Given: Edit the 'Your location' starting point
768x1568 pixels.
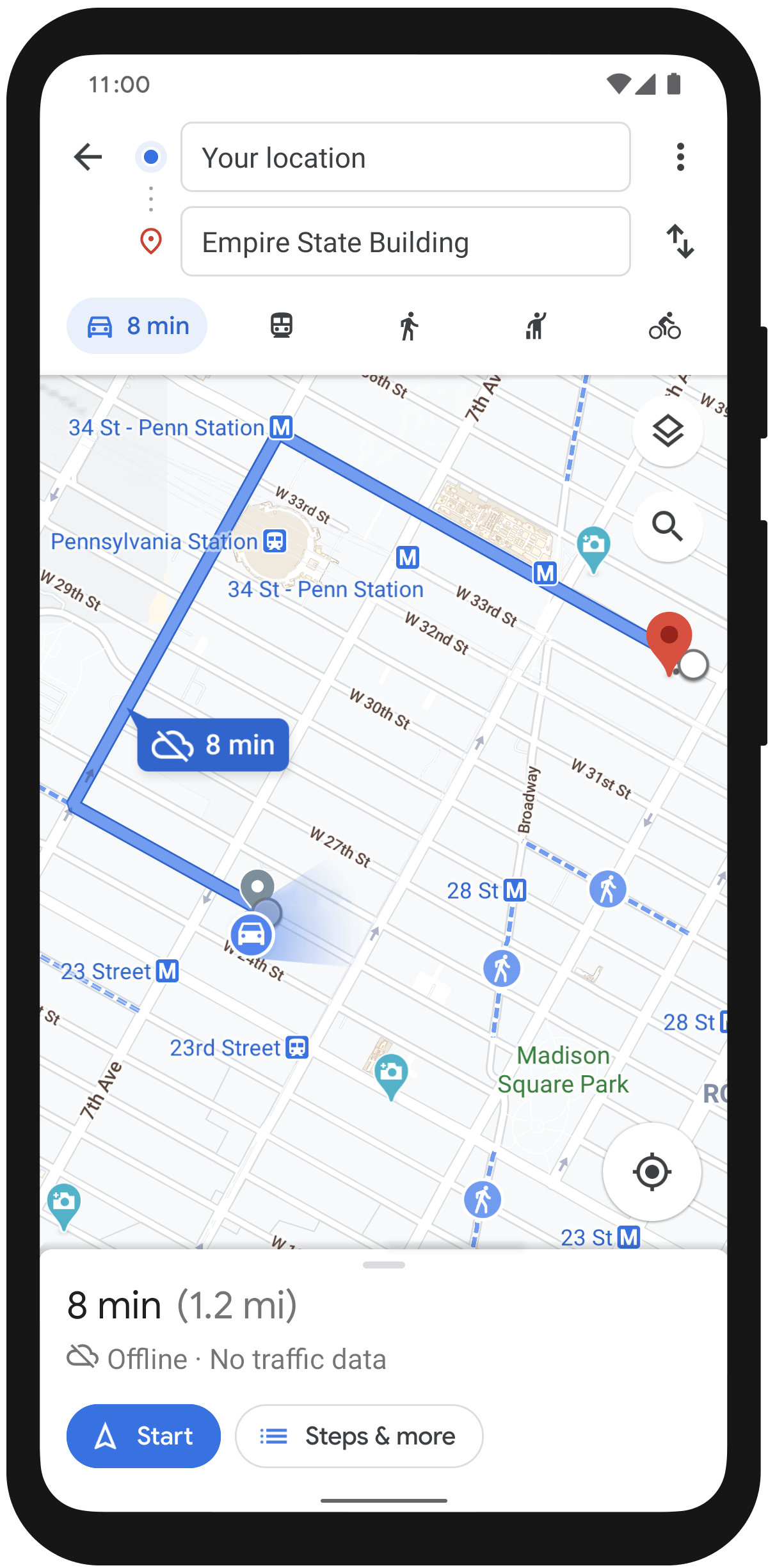Looking at the screenshot, I should [x=405, y=157].
